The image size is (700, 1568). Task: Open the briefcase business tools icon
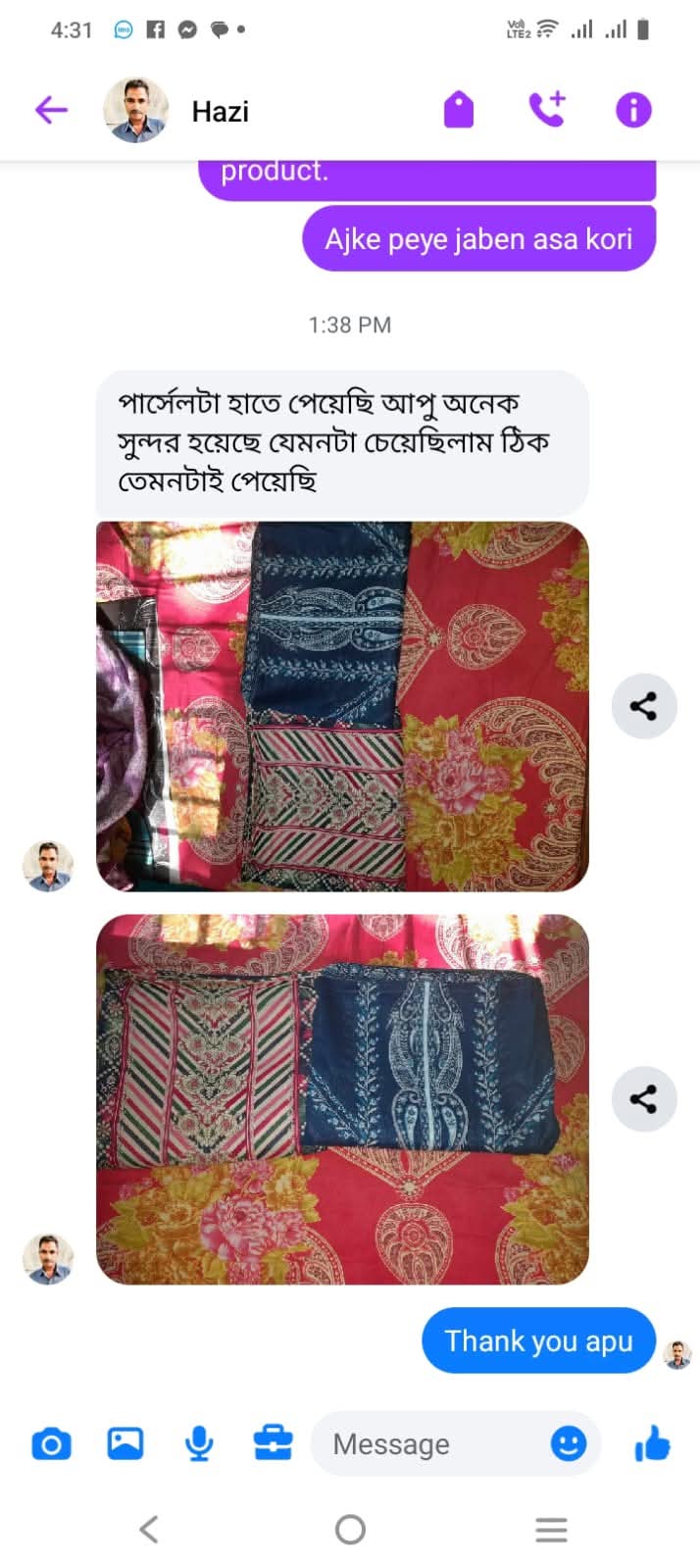(x=273, y=1443)
